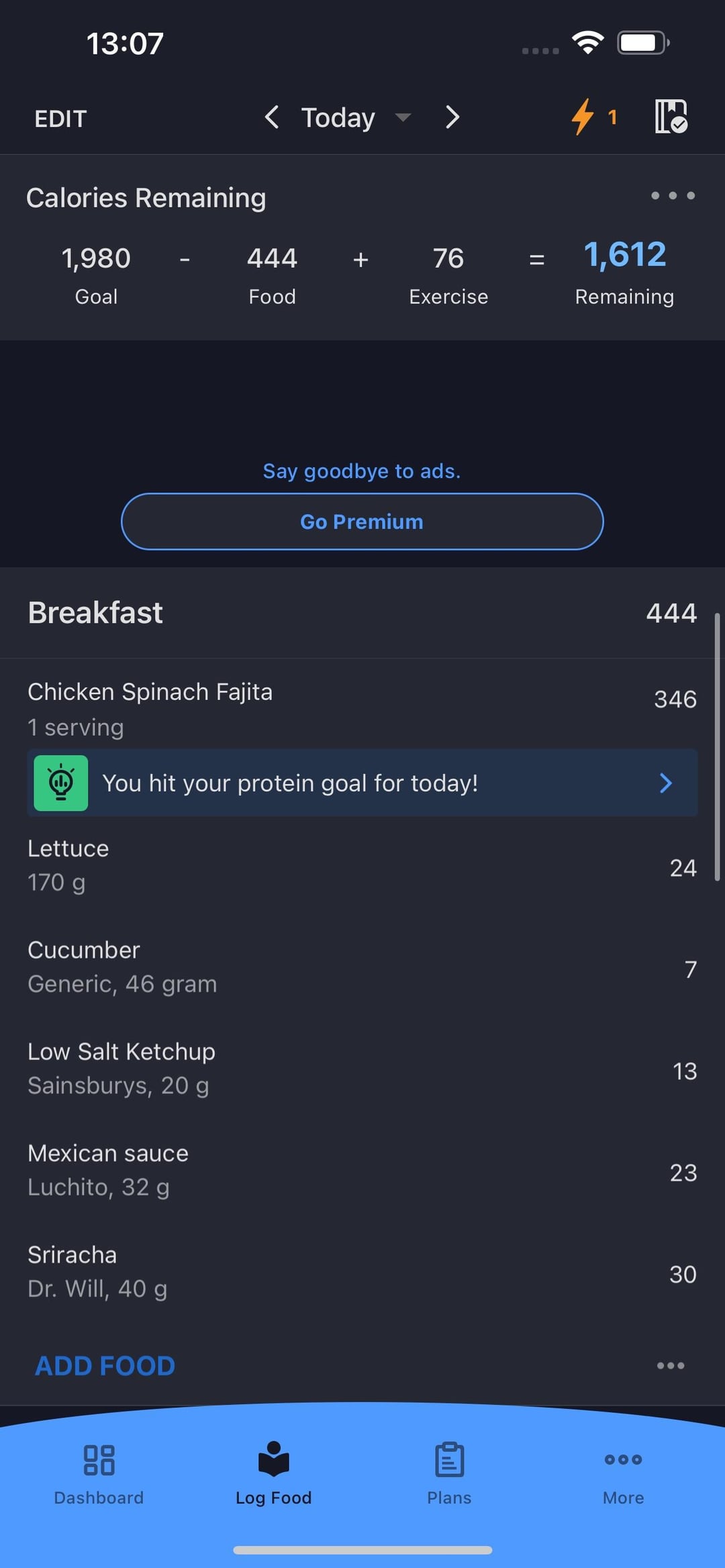This screenshot has height=1568, width=725.
Task: Open the Sriracha entry
Action: 362,1271
